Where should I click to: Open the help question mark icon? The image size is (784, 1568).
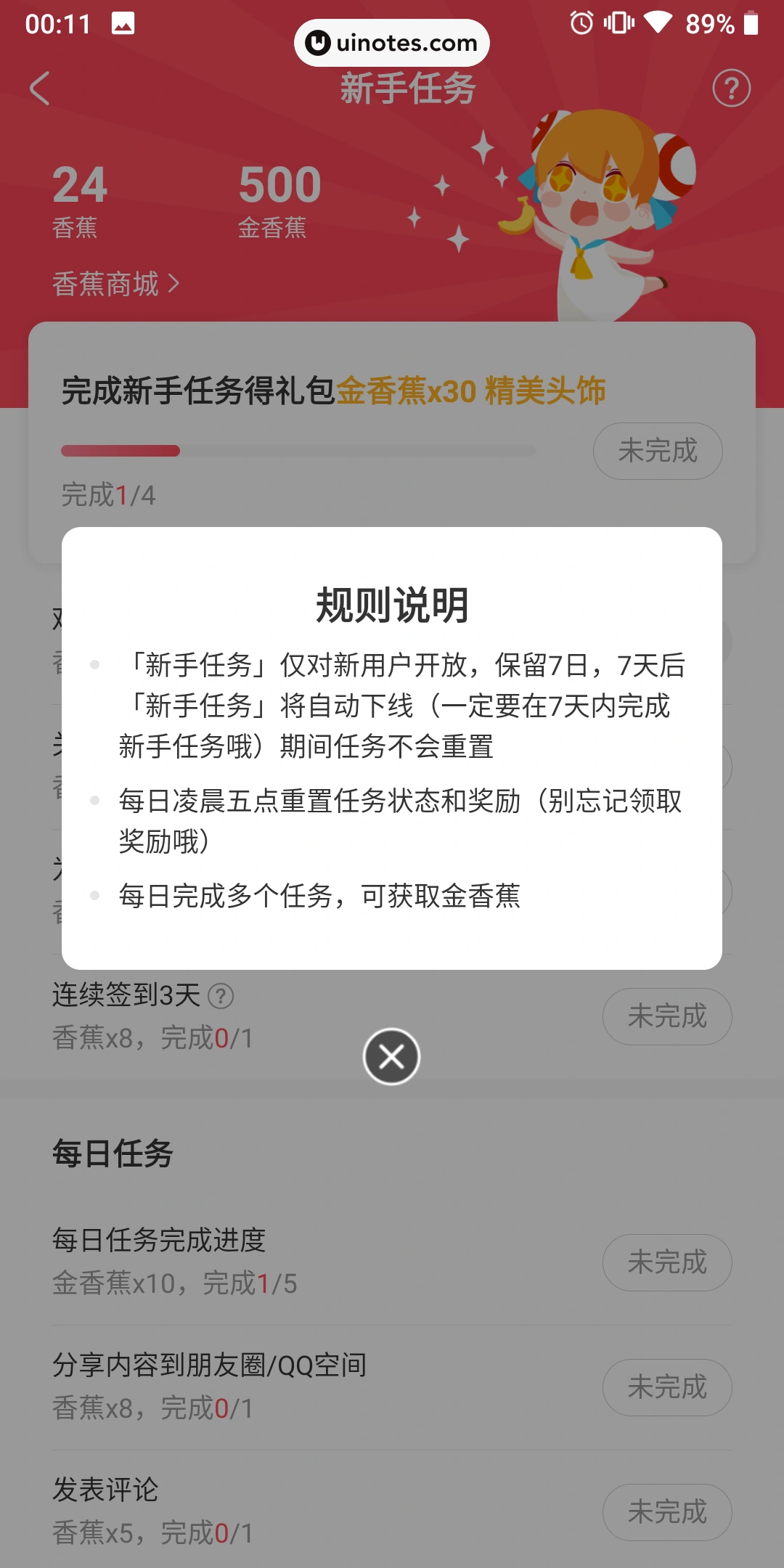pyautogui.click(x=731, y=89)
